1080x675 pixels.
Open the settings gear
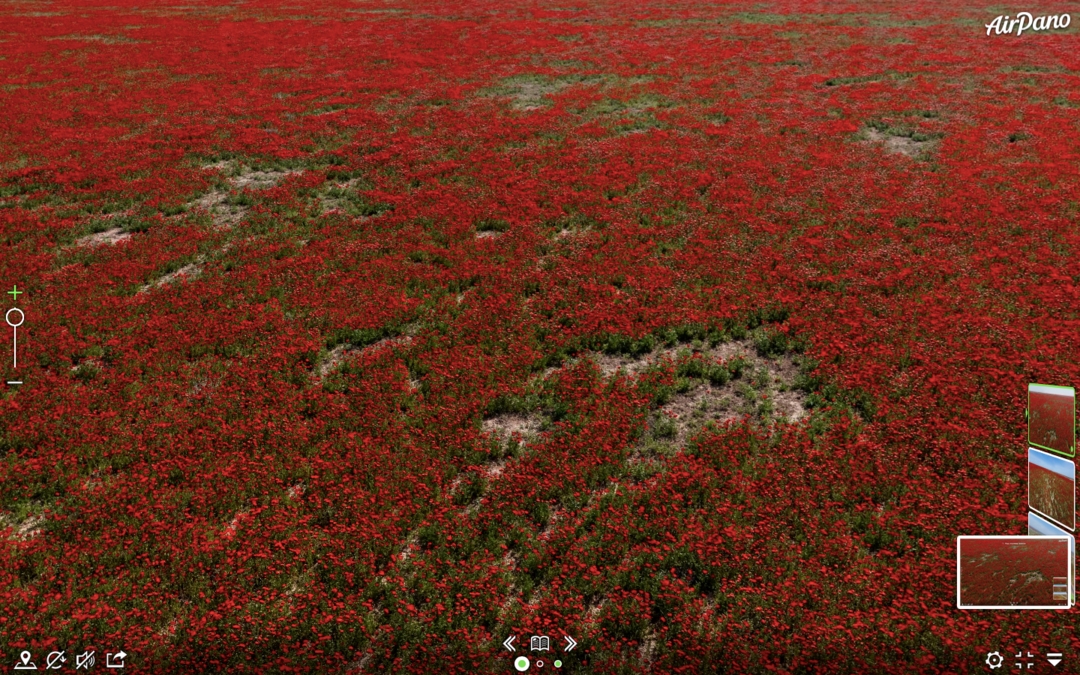[994, 660]
